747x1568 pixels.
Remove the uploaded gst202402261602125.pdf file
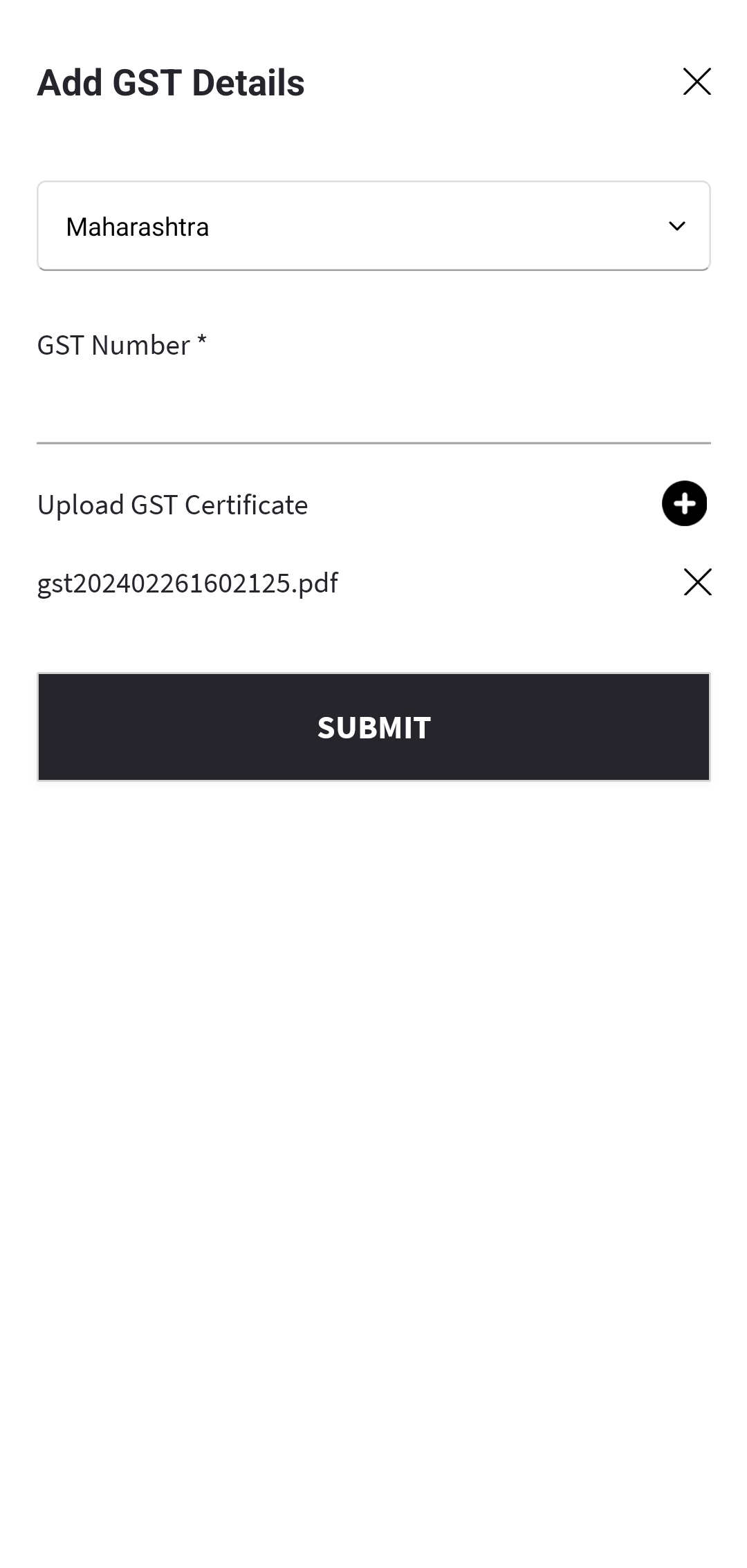click(697, 582)
